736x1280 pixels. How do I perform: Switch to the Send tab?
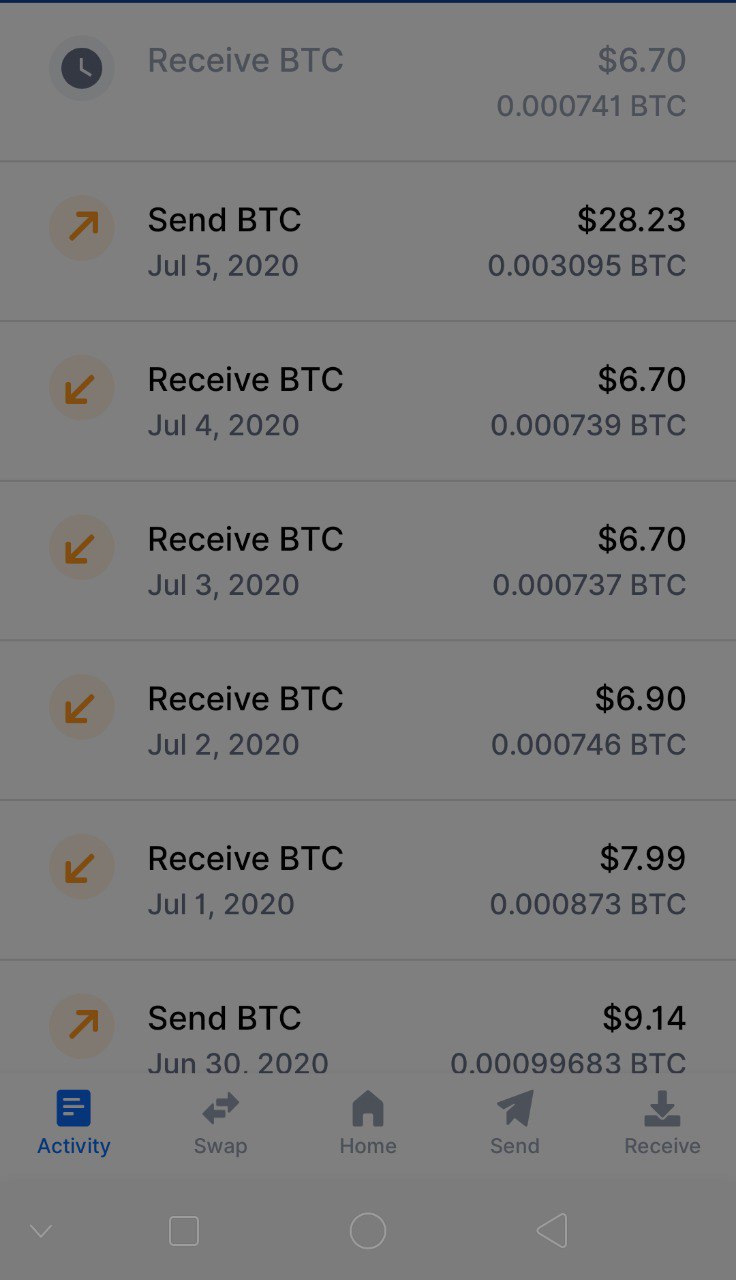point(515,1123)
